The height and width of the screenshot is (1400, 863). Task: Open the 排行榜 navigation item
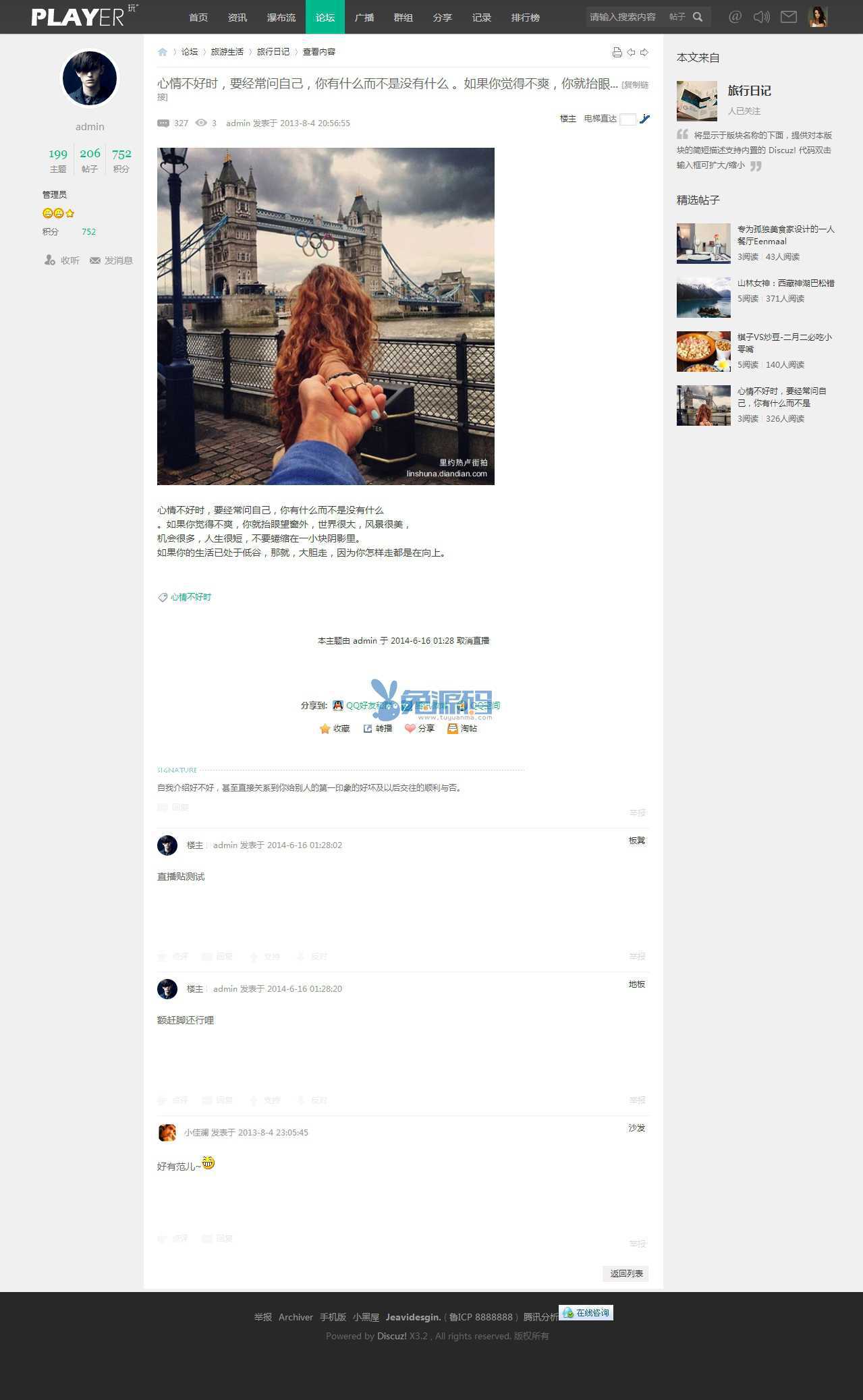[525, 18]
